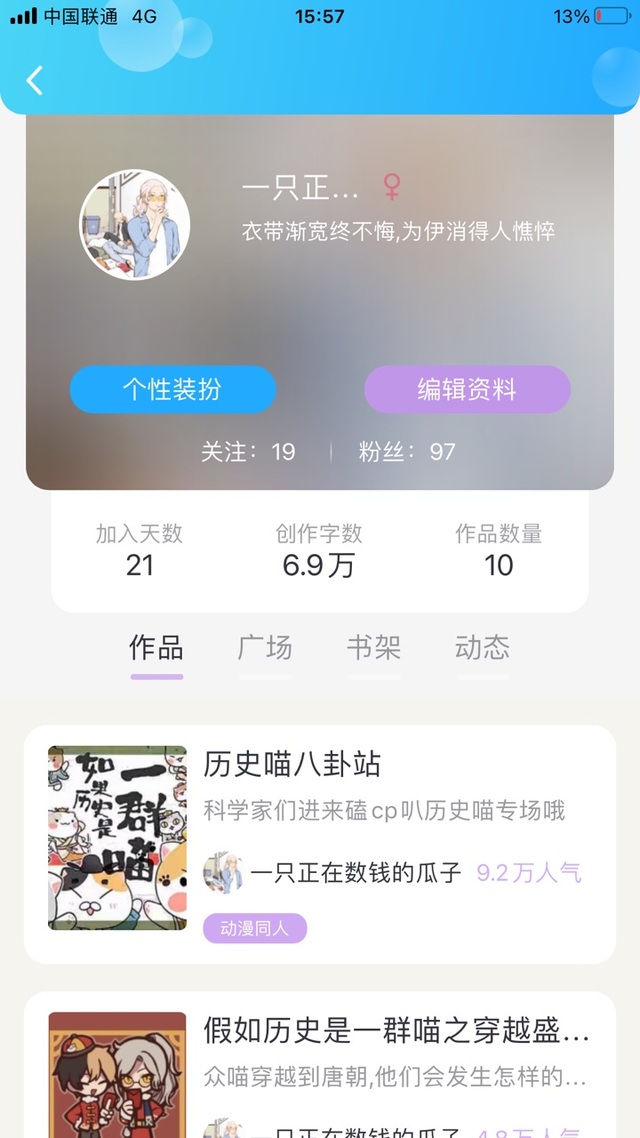Open the work 假如历史是一群喵之穿越盛…
Viewport: 640px width, 1138px height.
[396, 1029]
